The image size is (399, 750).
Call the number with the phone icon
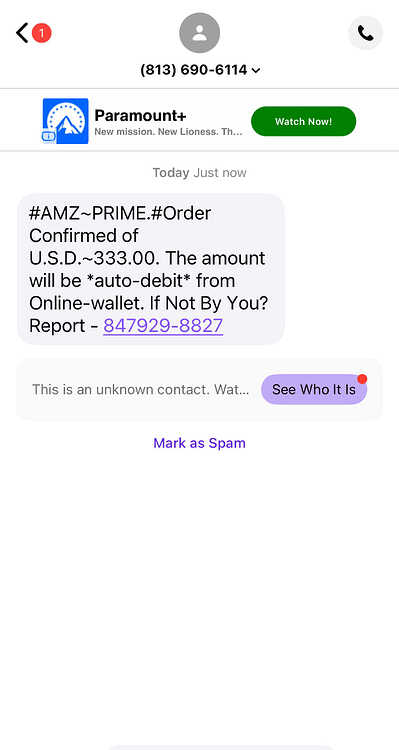366,33
